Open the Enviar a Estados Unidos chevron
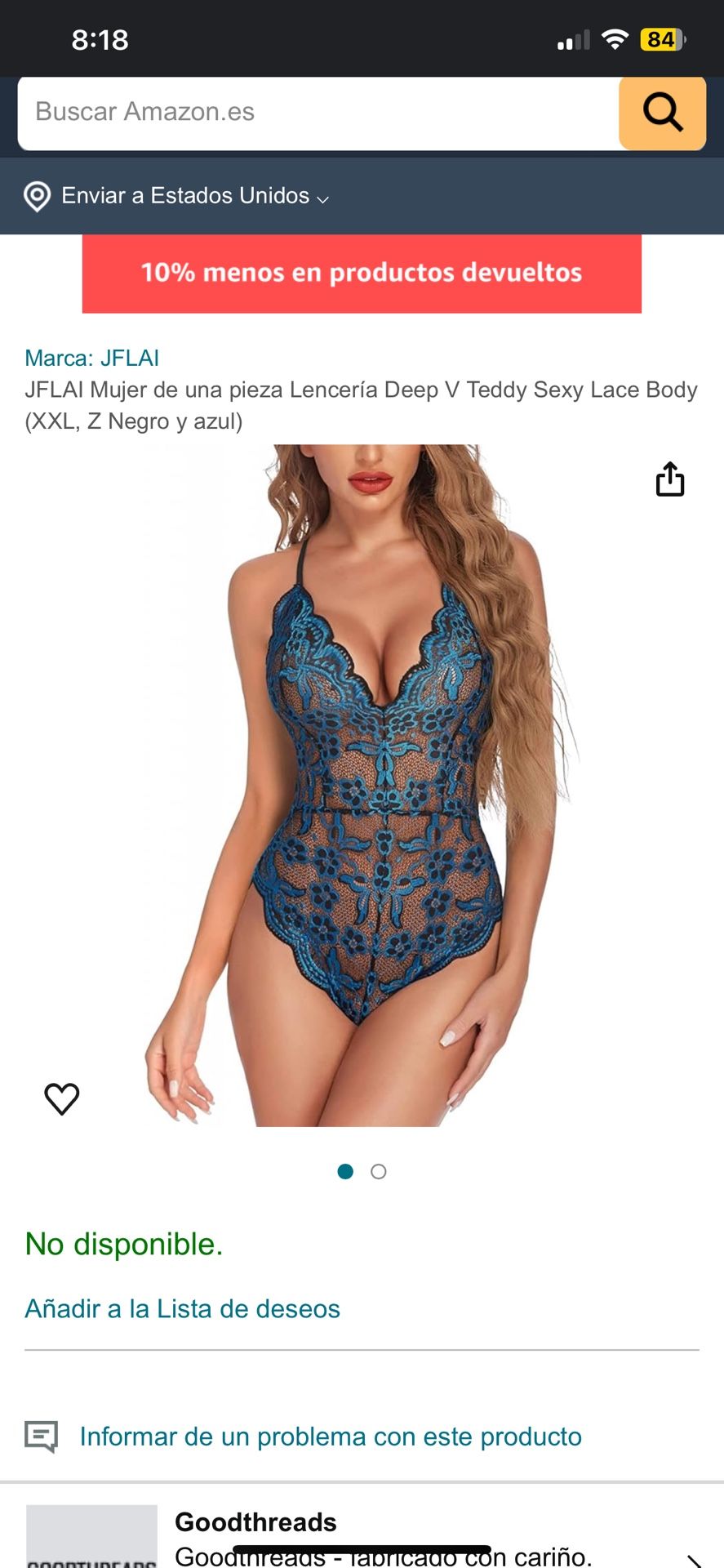The width and height of the screenshot is (724, 1568). tap(323, 198)
